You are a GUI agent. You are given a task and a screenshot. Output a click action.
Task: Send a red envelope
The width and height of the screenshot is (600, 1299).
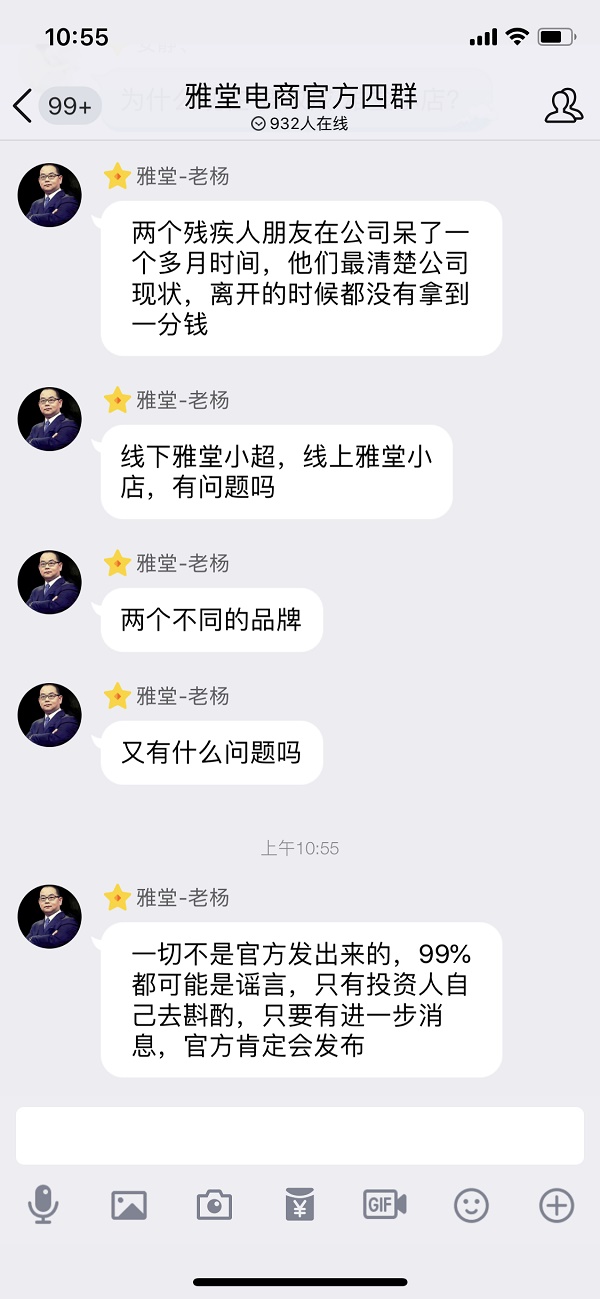pyautogui.click(x=299, y=1205)
